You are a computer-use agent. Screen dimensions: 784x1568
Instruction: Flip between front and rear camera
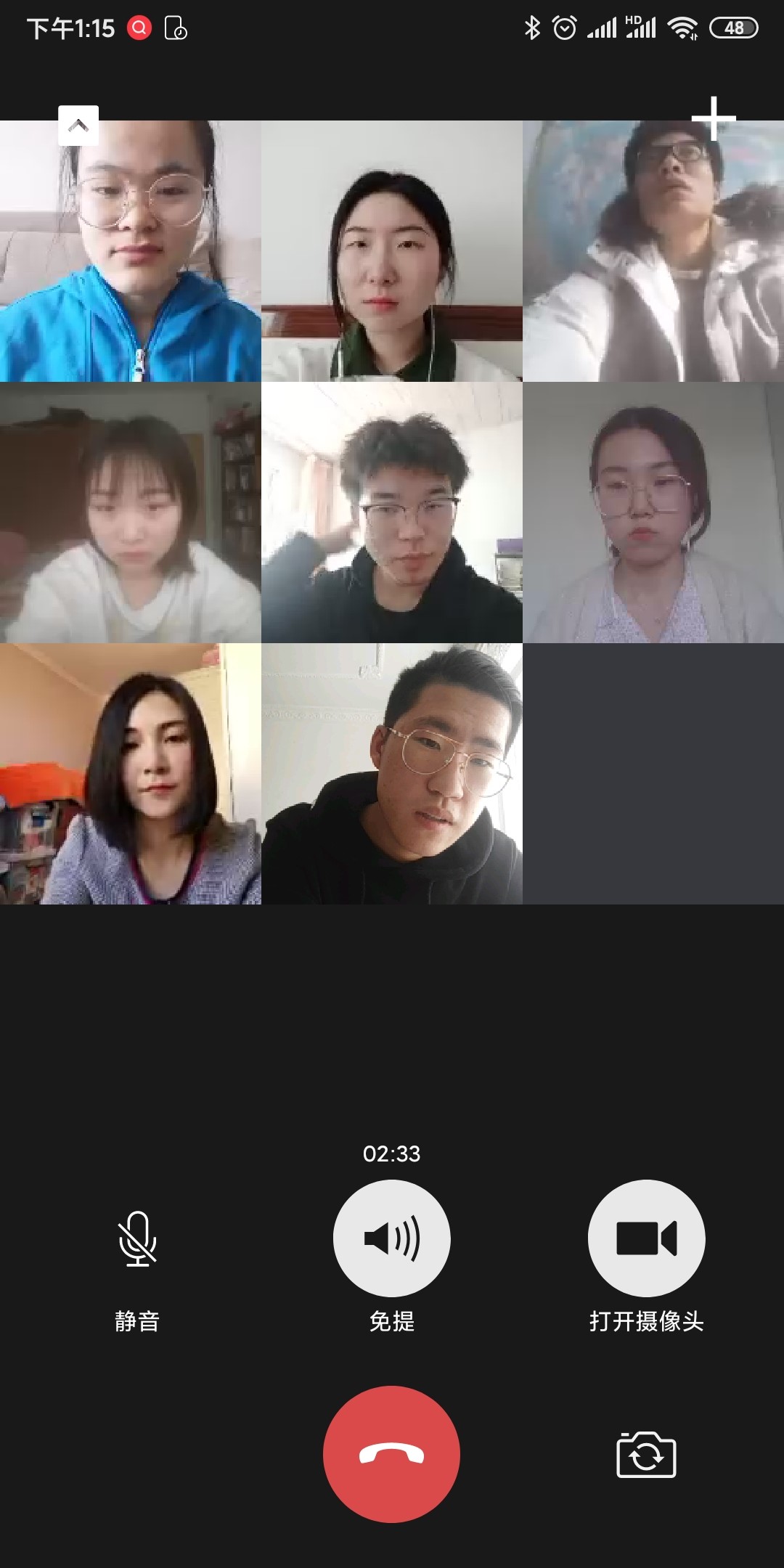coord(646,1454)
